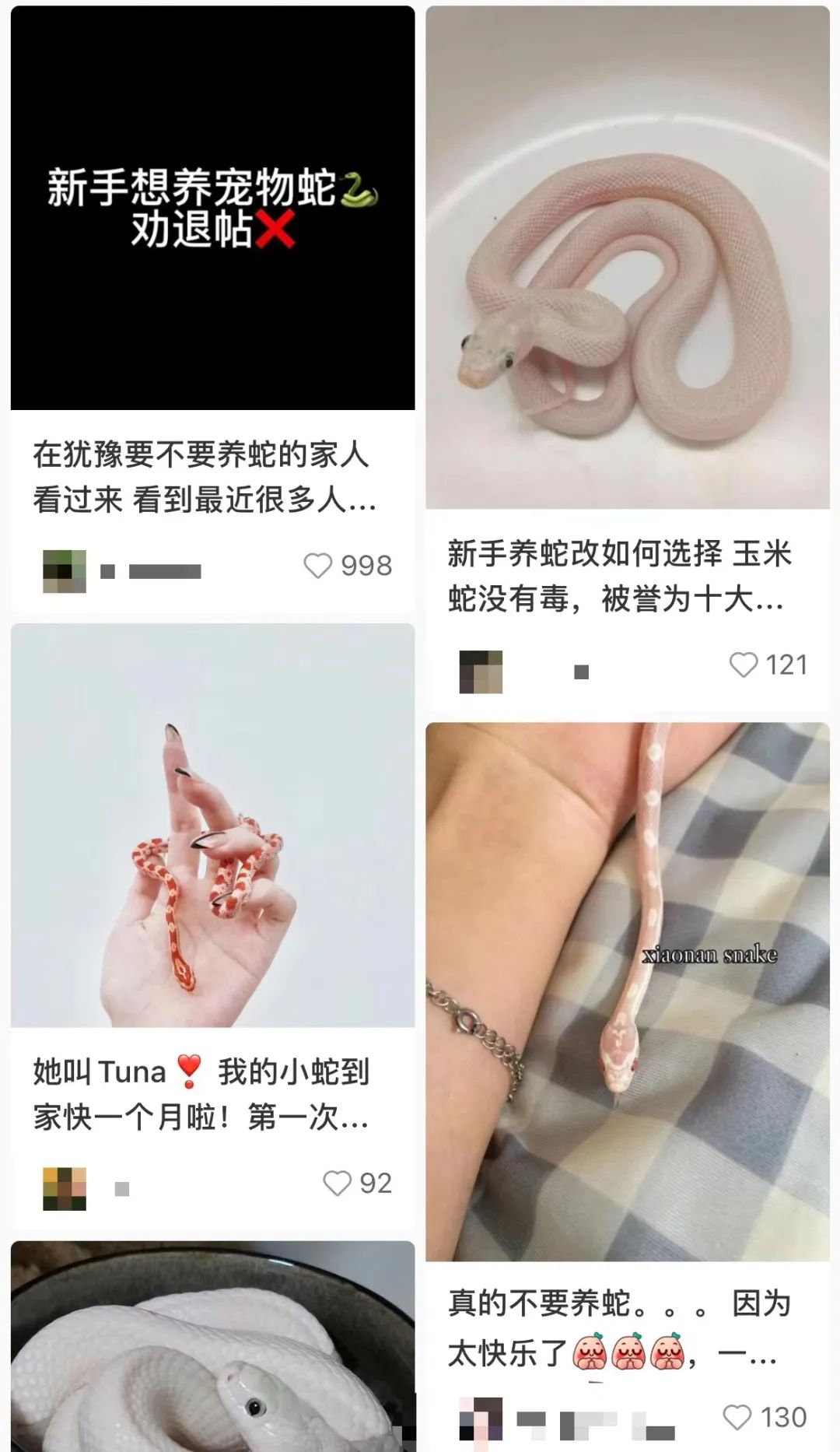Like the '她叫Tuna' post

[337, 1184]
